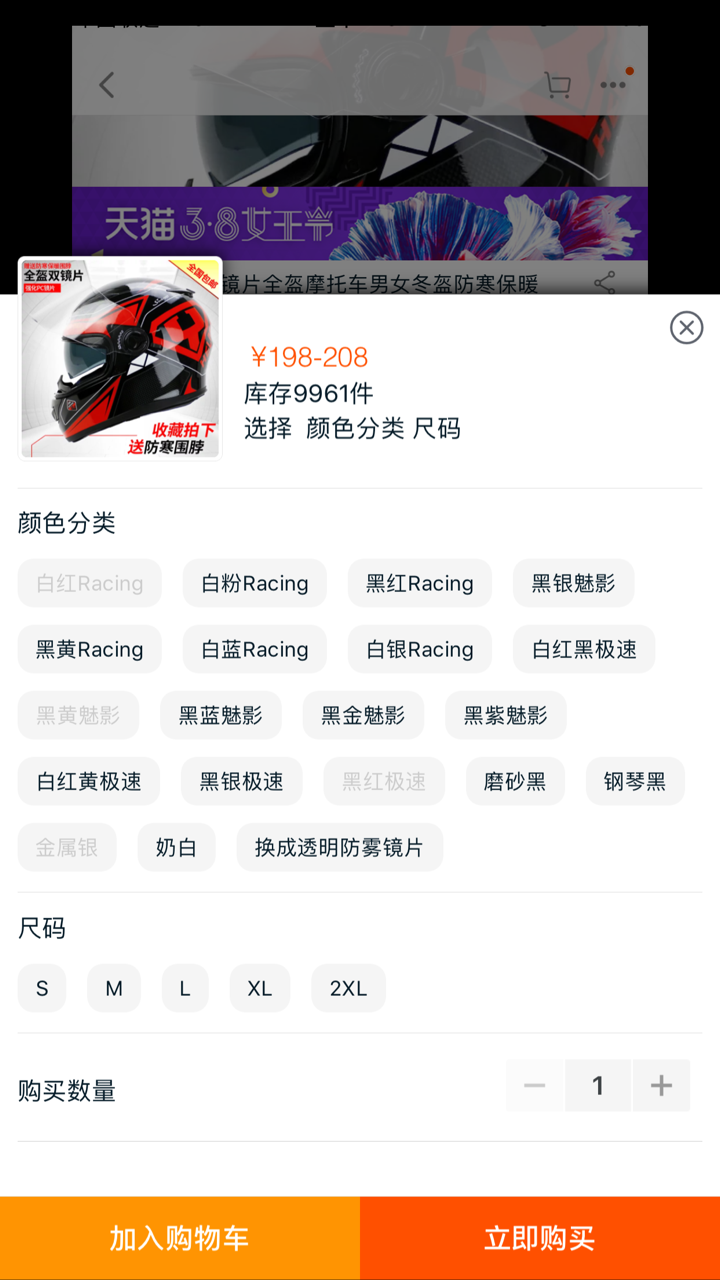720x1280 pixels.
Task: Tap the 换成透明防雾镜片 option
Action: coord(339,847)
